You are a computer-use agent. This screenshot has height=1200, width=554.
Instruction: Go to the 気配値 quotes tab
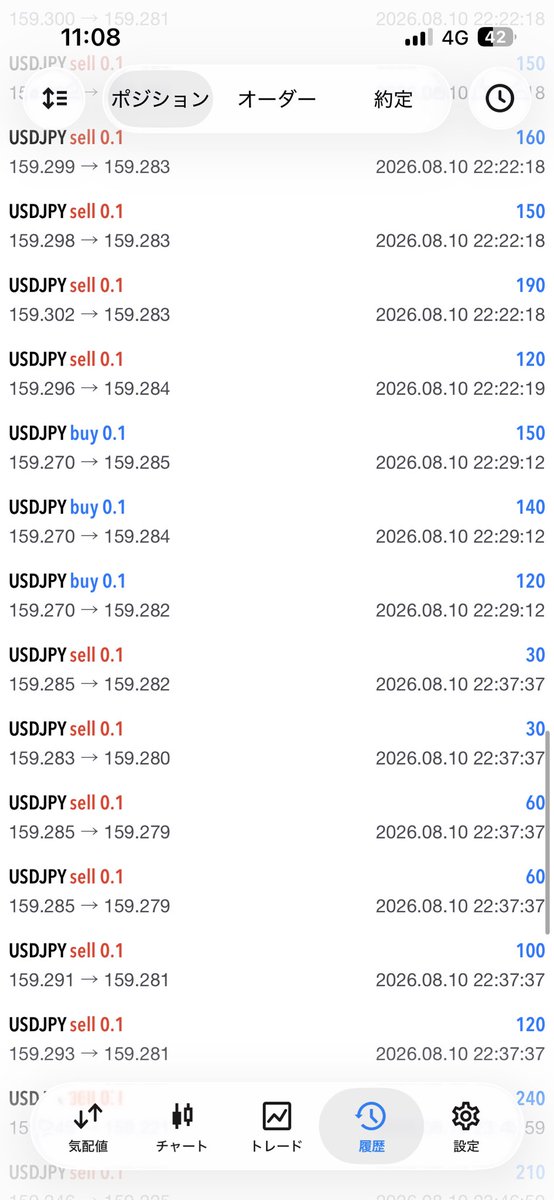[88, 1127]
